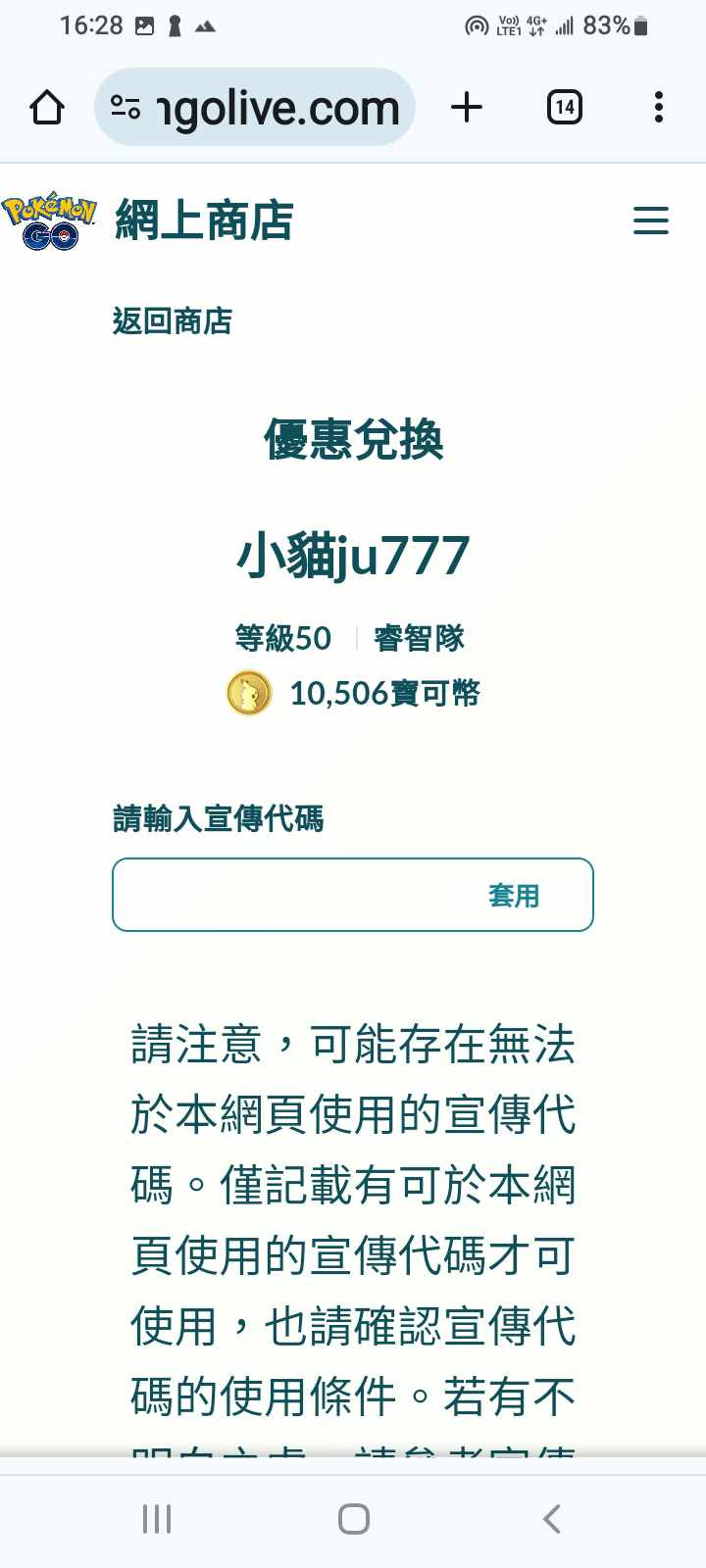Open the recent apps overview
Image resolution: width=706 pixels, height=1568 pixels.
157,1519
